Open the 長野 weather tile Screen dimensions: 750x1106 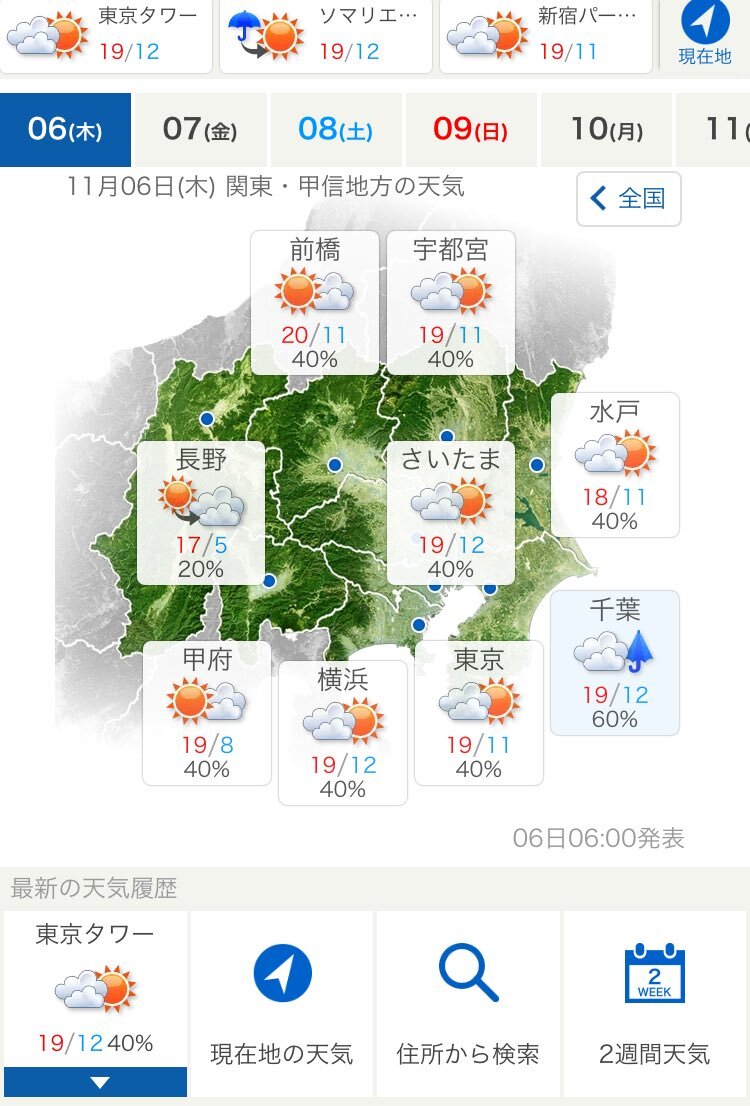[201, 512]
